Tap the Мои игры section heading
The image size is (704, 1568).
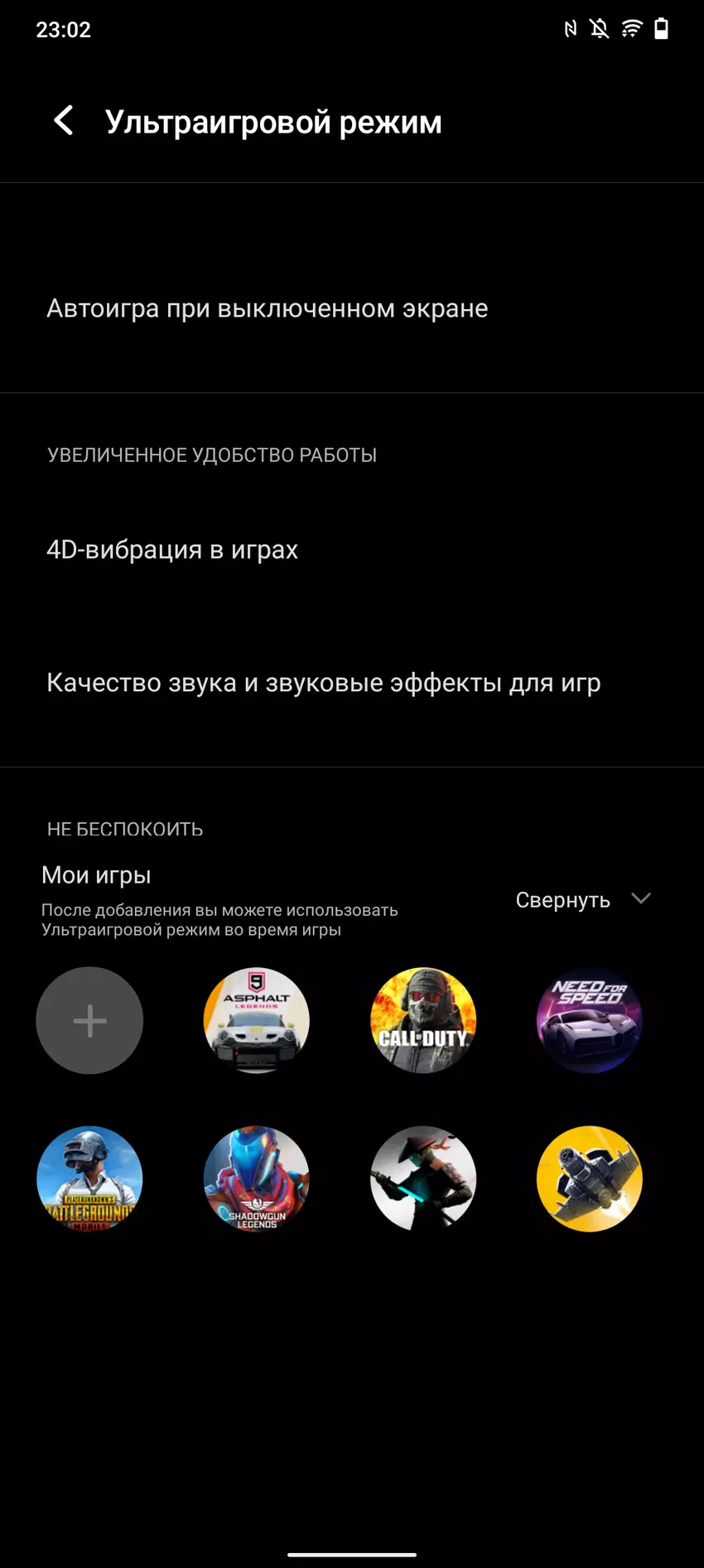pyautogui.click(x=96, y=874)
